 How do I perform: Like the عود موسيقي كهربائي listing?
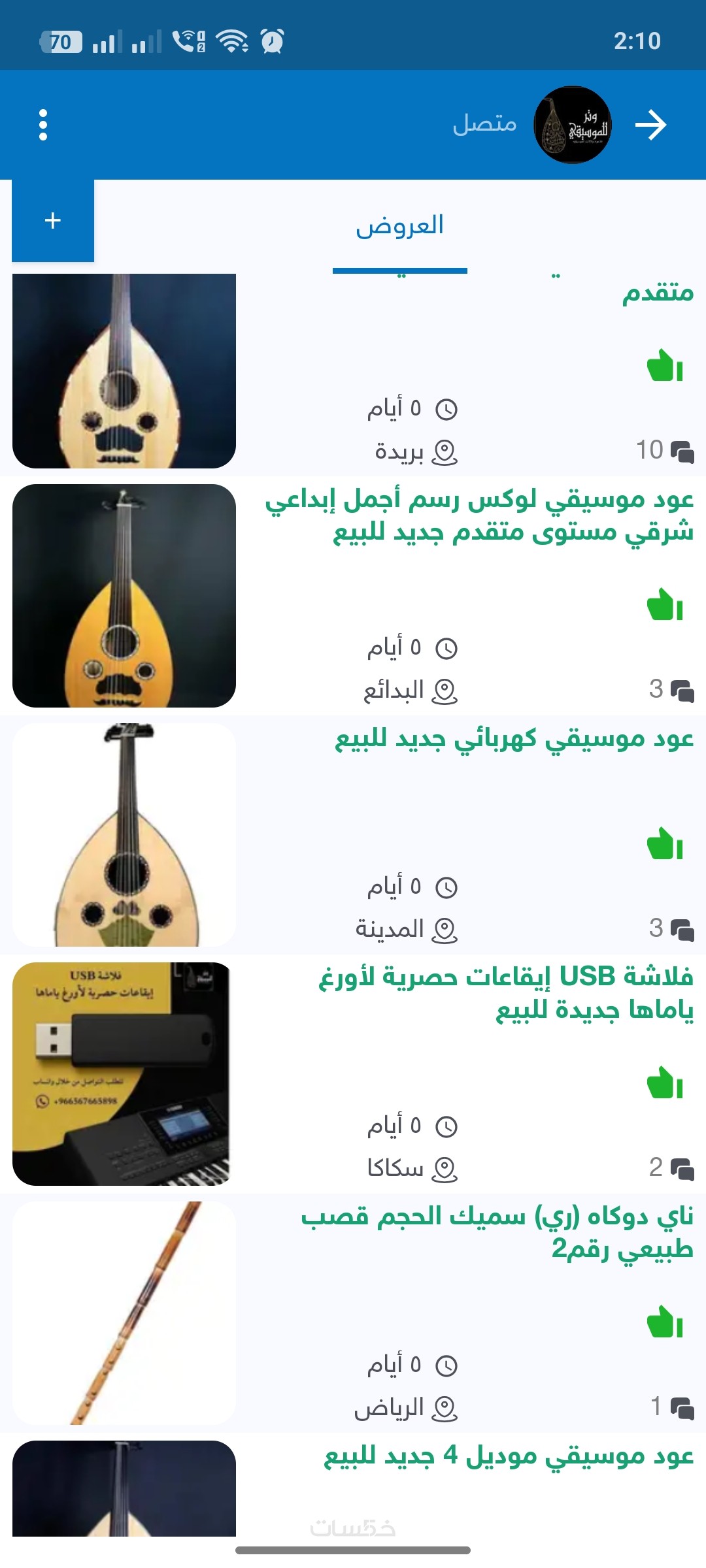point(665,844)
